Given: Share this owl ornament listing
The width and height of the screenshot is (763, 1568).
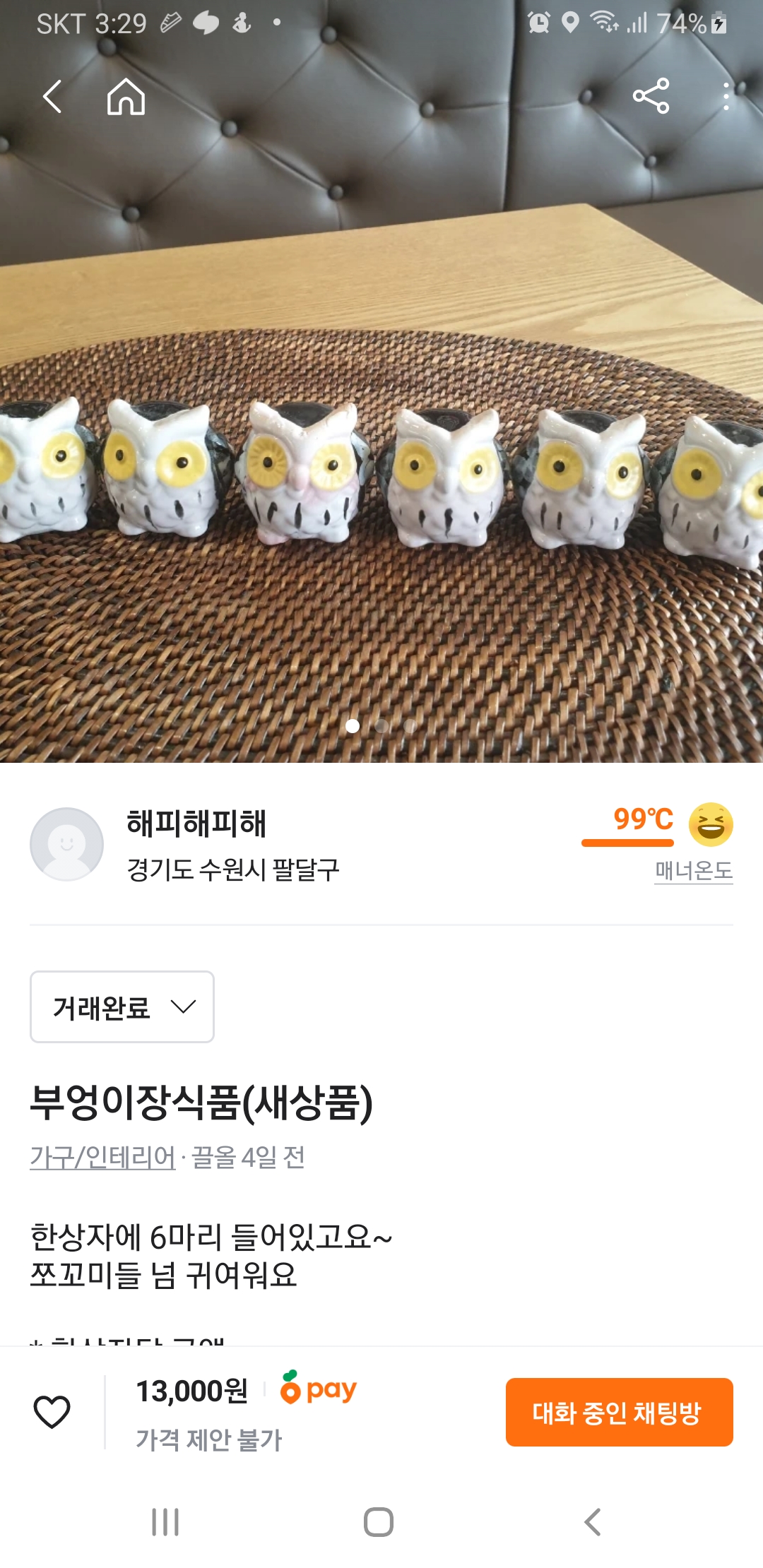Looking at the screenshot, I should (651, 97).
